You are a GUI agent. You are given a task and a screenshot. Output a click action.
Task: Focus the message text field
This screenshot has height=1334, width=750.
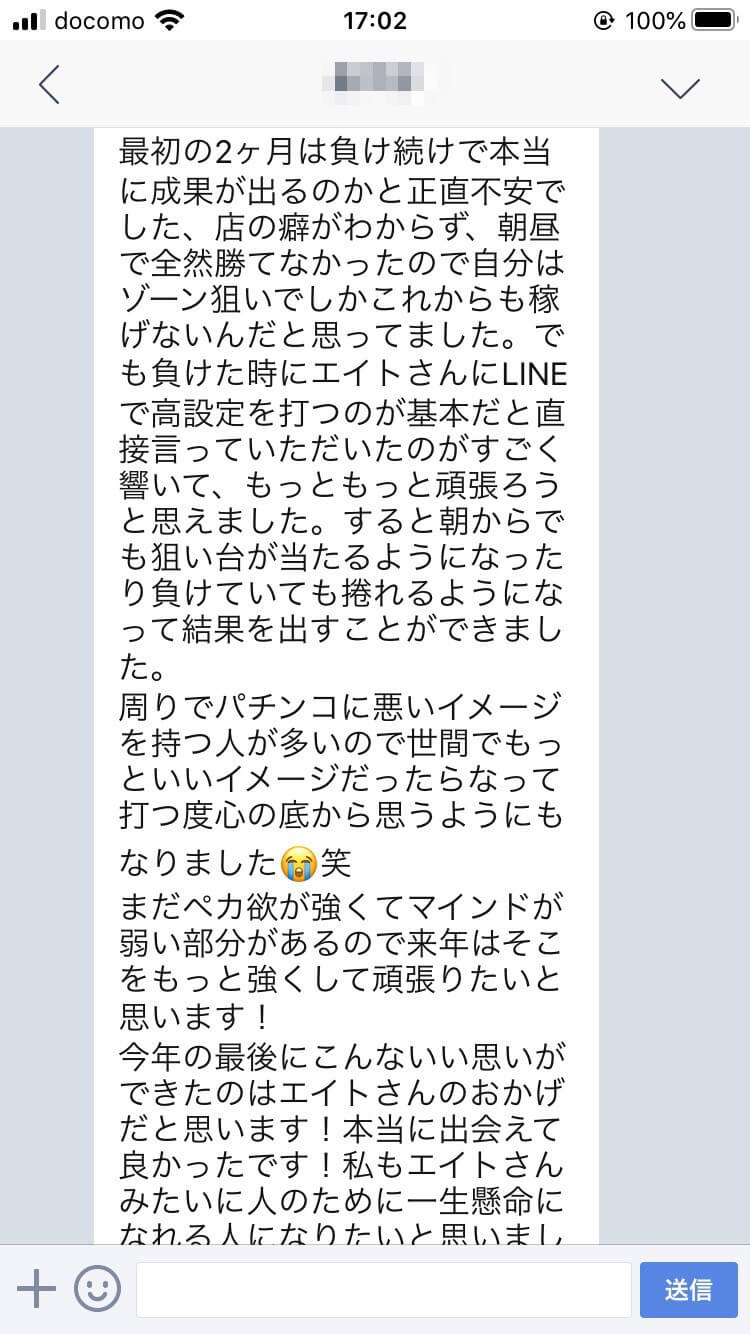[383, 1289]
